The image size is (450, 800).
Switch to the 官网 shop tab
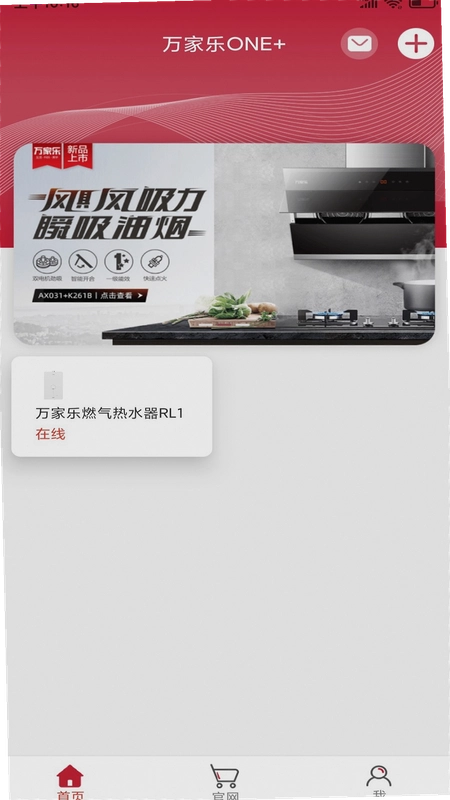pyautogui.click(x=225, y=782)
